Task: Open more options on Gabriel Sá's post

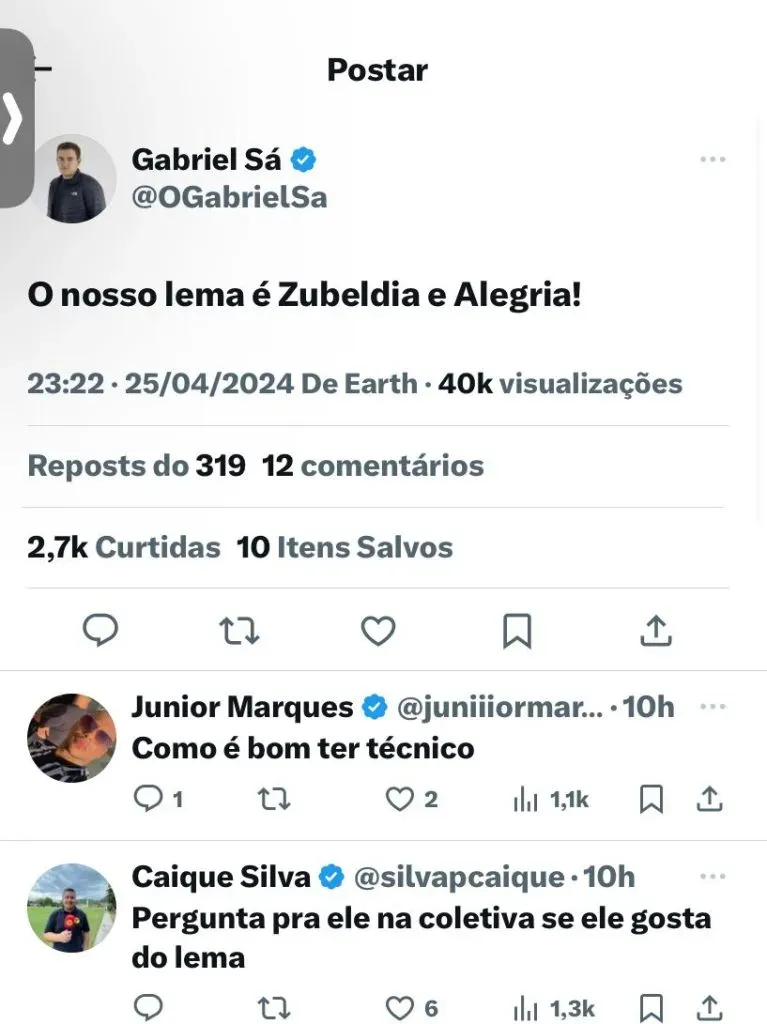Action: [x=712, y=160]
